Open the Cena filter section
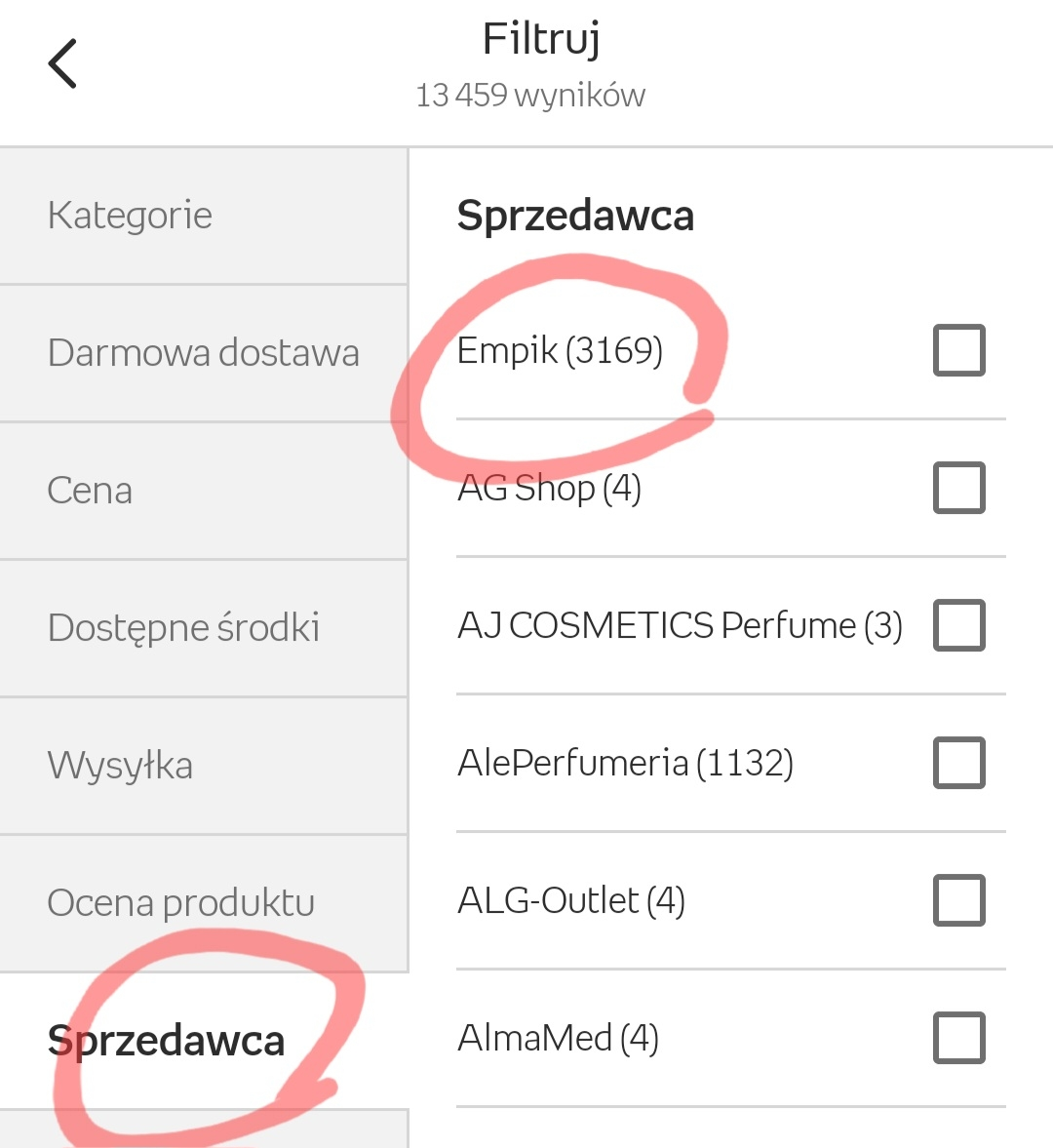Viewport: 1053px width, 1148px height. pos(204,491)
